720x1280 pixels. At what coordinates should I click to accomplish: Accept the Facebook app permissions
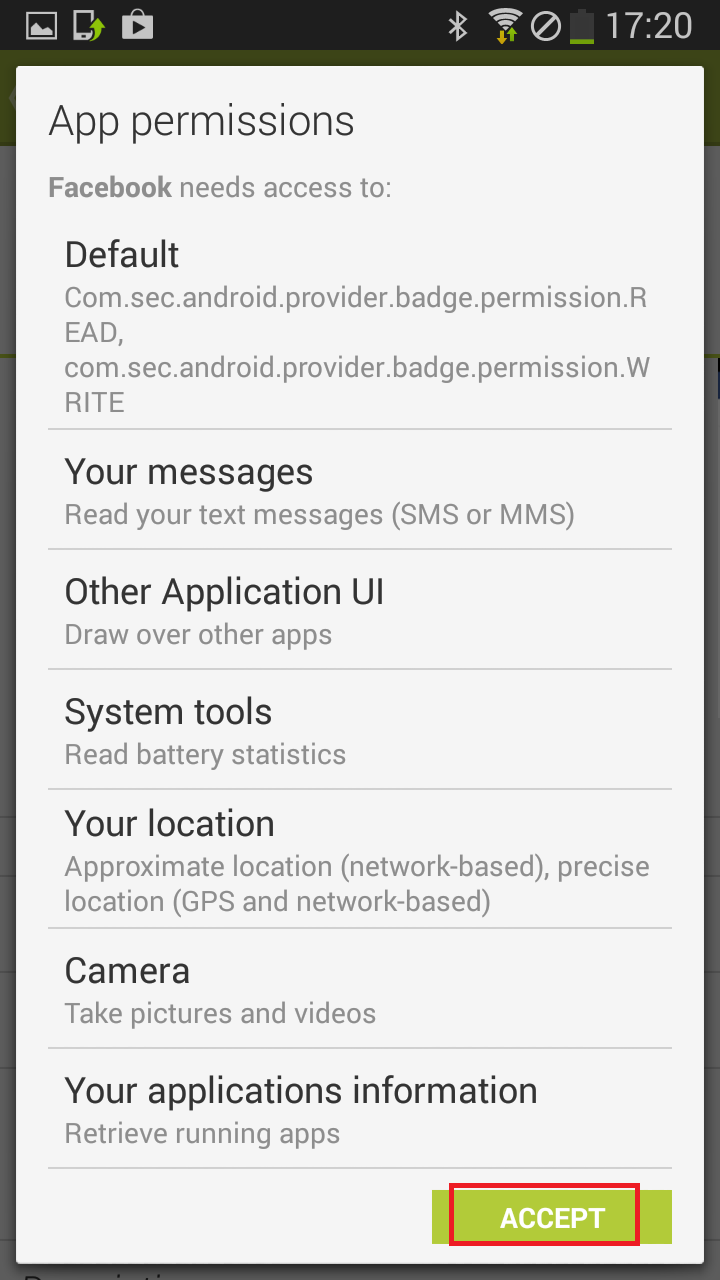coord(552,1217)
